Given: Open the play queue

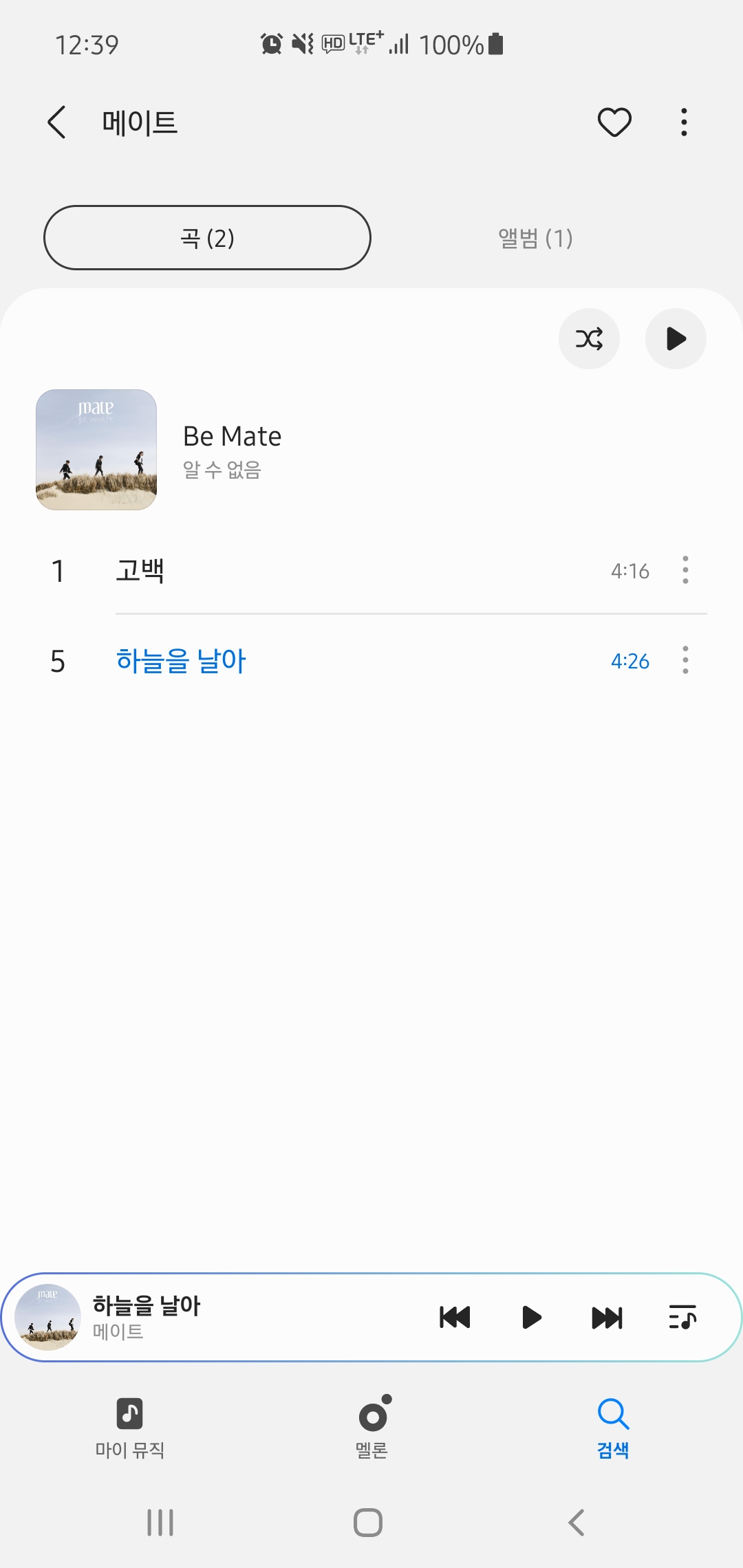Looking at the screenshot, I should [x=682, y=1317].
